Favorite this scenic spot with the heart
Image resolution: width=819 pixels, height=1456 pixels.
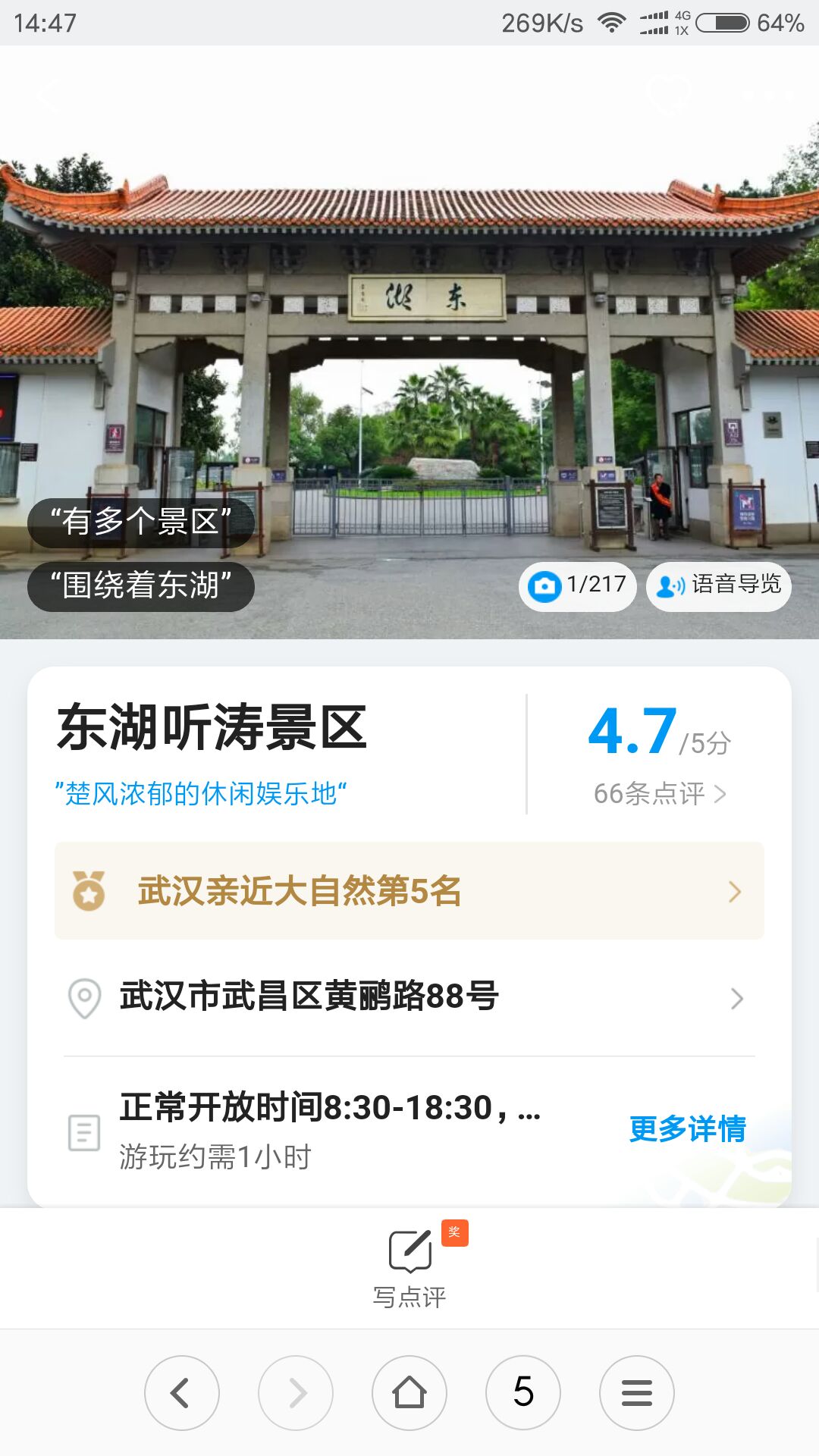click(669, 96)
